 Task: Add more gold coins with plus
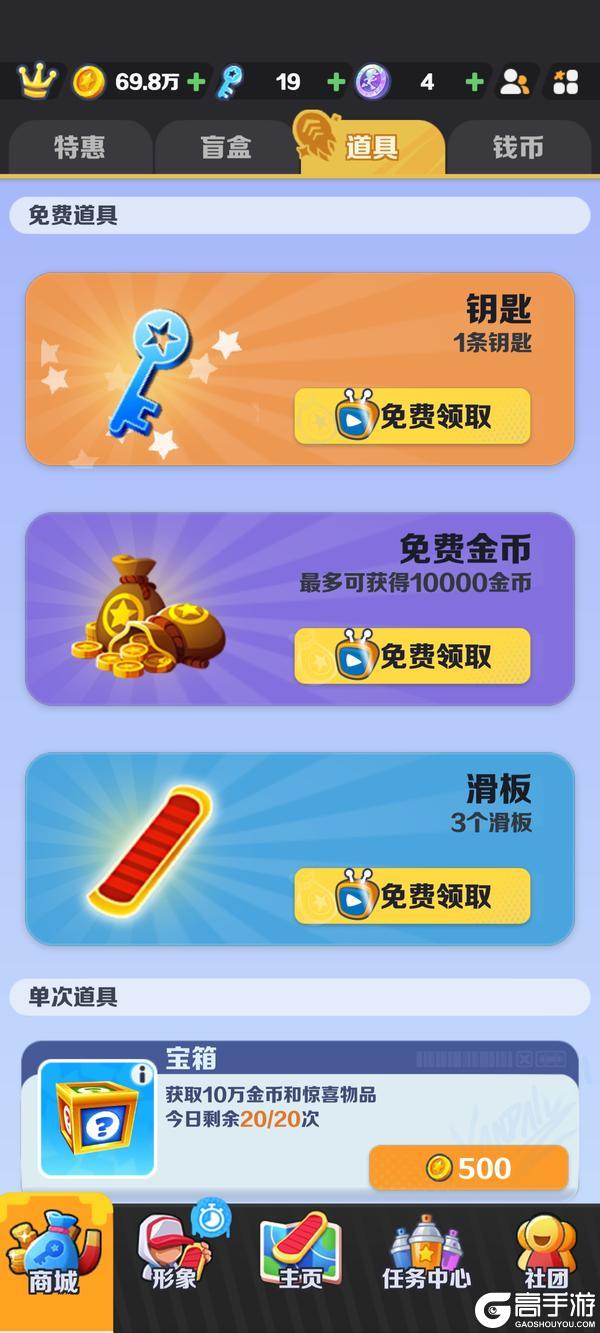[196, 82]
